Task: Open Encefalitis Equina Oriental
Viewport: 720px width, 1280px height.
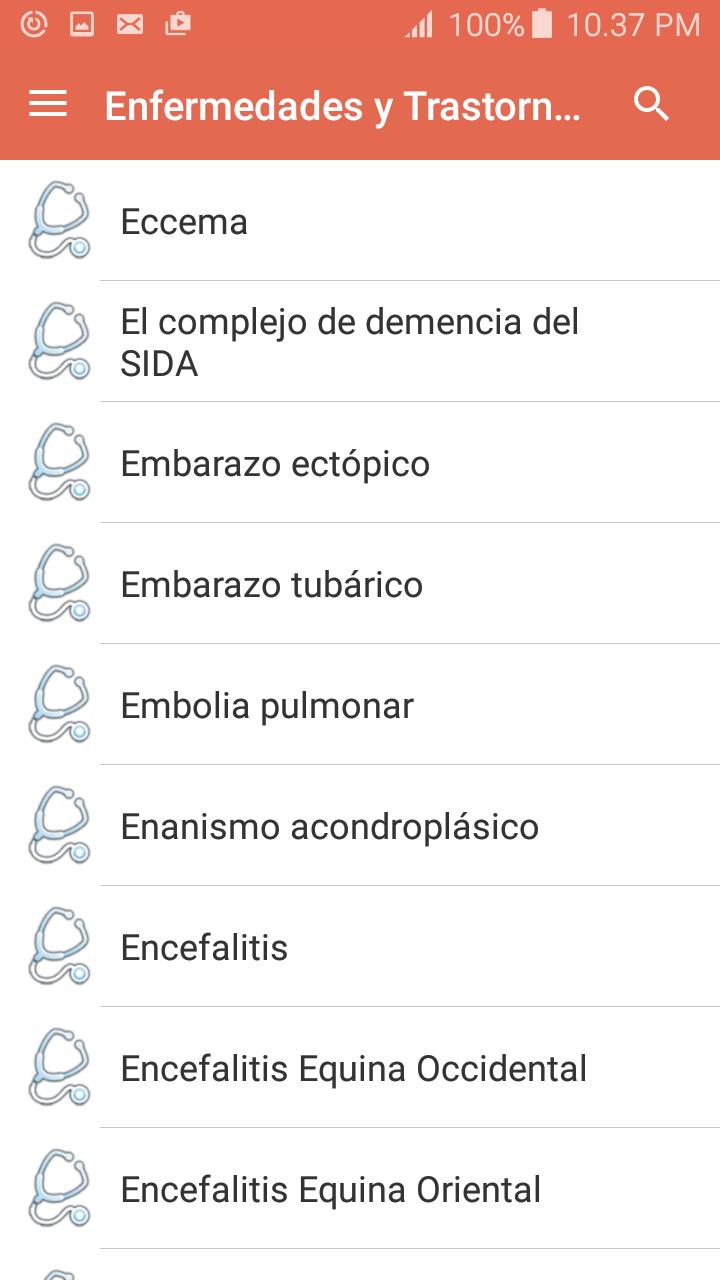Action: pyautogui.click(x=360, y=1189)
